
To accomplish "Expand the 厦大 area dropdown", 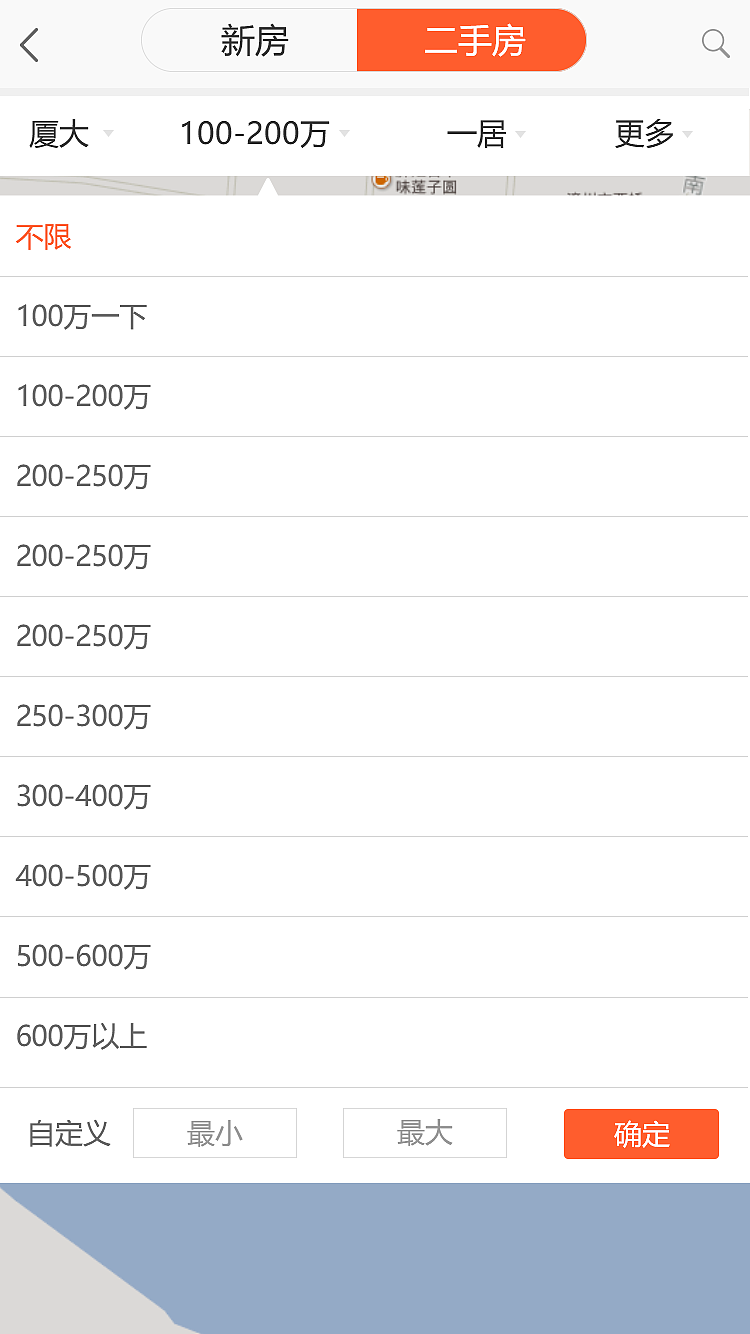I will coord(70,133).
